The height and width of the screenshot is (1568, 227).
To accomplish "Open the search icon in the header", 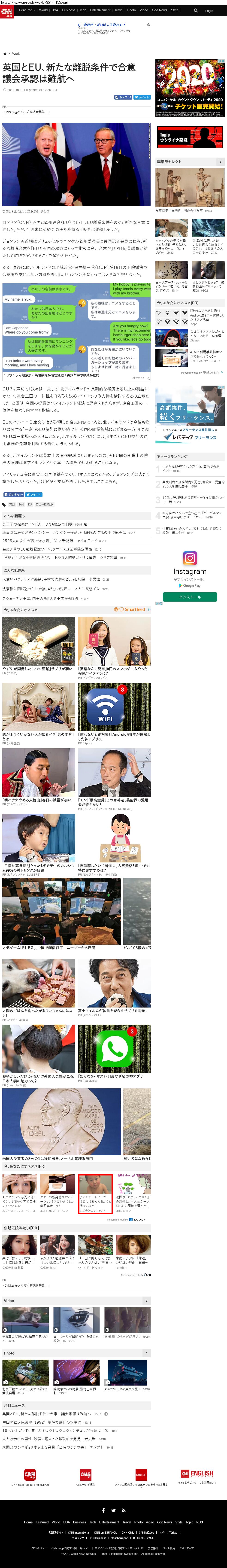I will 196,10.
